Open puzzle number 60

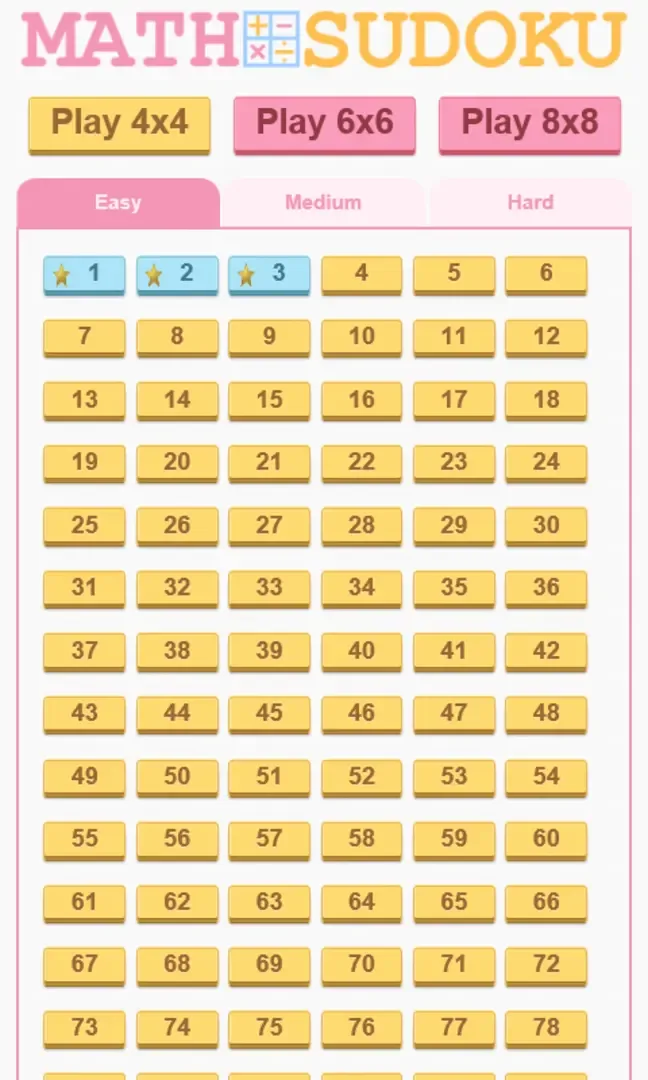[546, 838]
